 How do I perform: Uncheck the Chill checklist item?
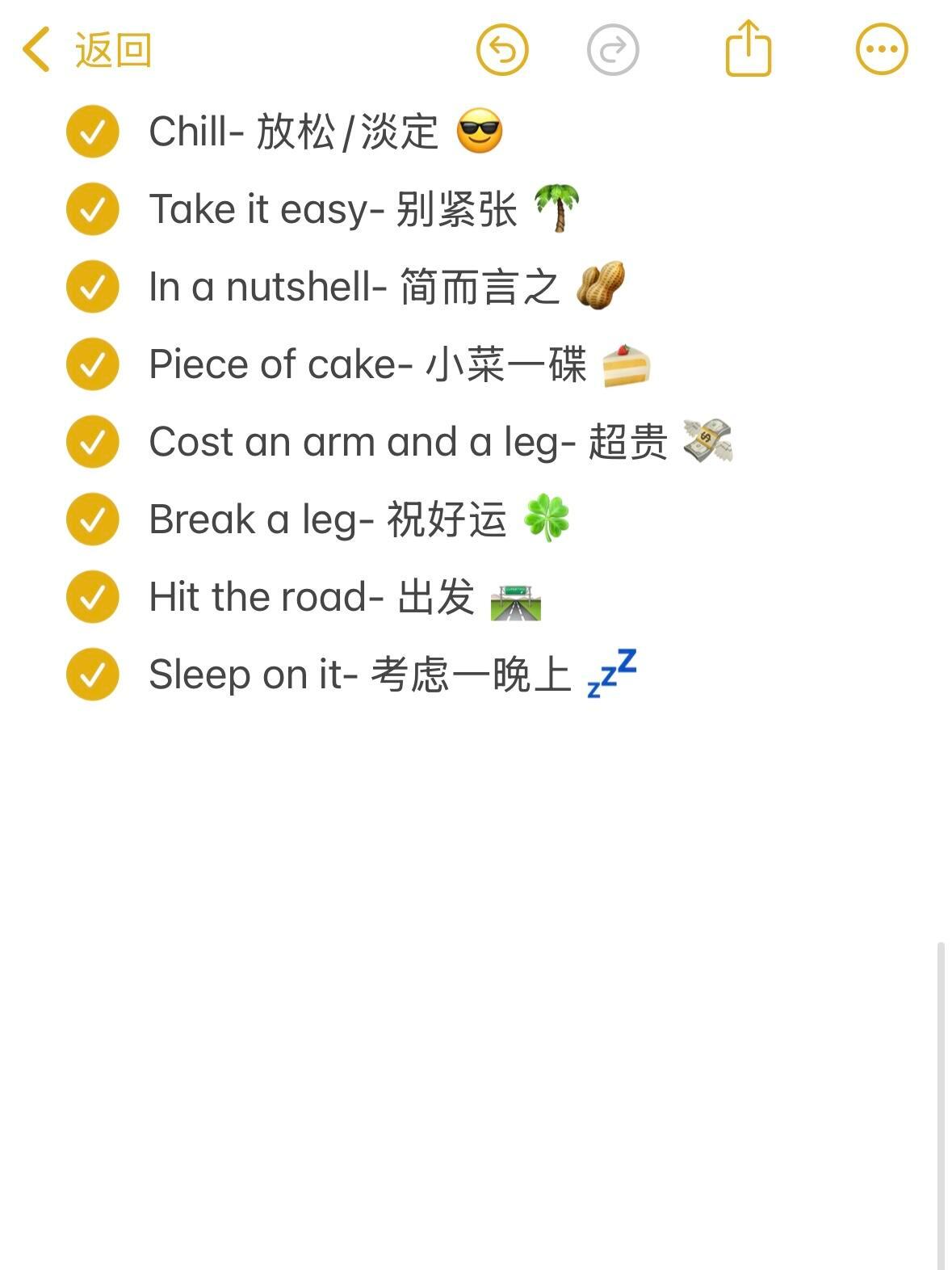[93, 132]
